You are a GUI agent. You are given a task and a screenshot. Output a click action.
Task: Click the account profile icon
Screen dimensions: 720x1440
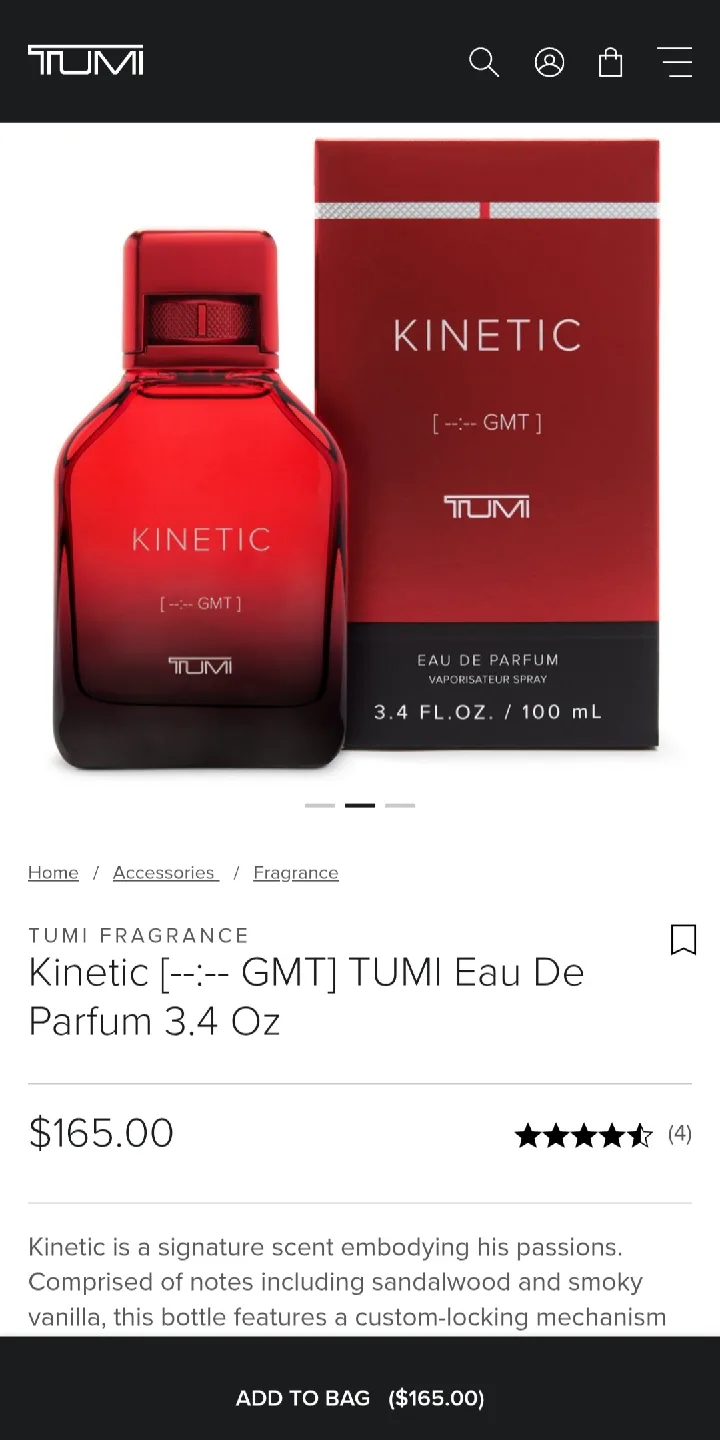[549, 62]
